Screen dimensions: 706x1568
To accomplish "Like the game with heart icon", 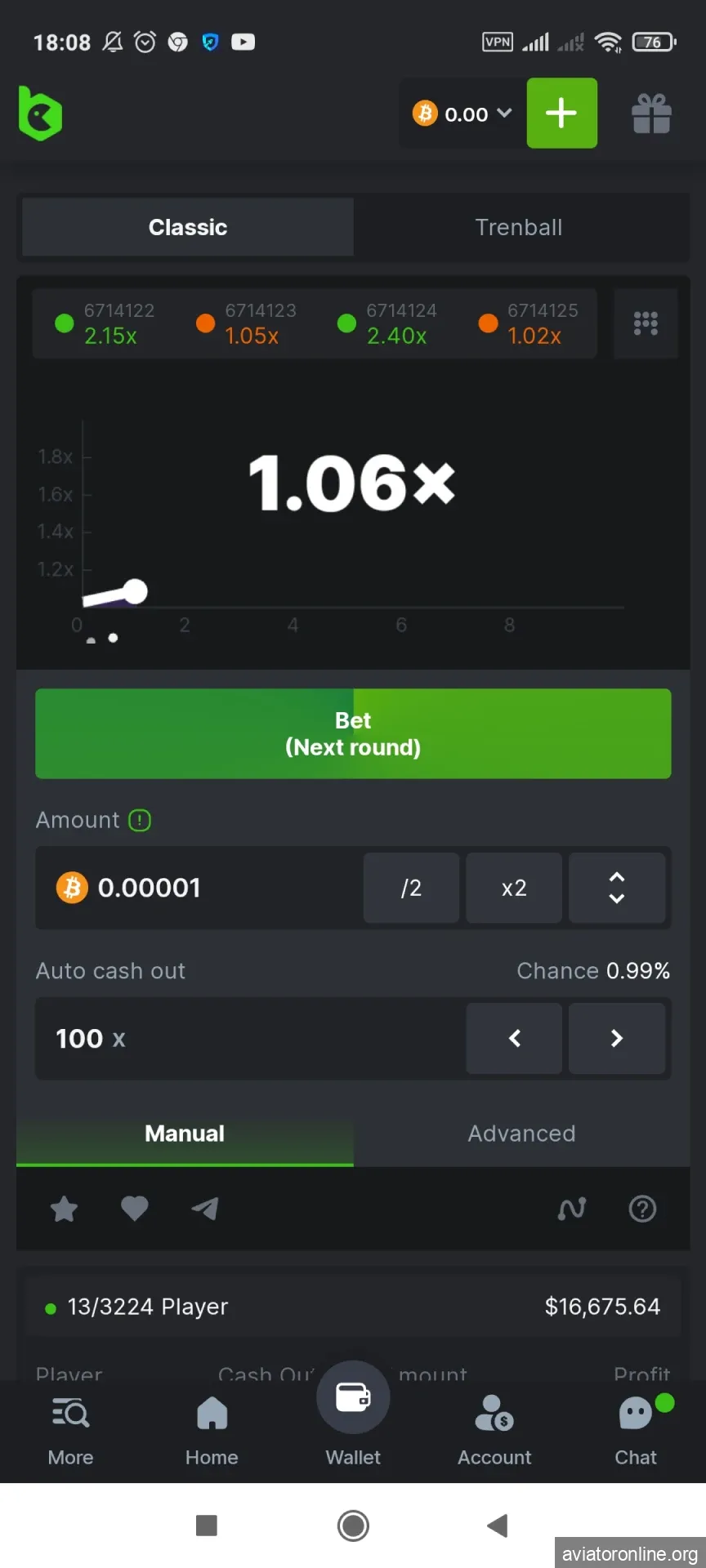I will [135, 1208].
